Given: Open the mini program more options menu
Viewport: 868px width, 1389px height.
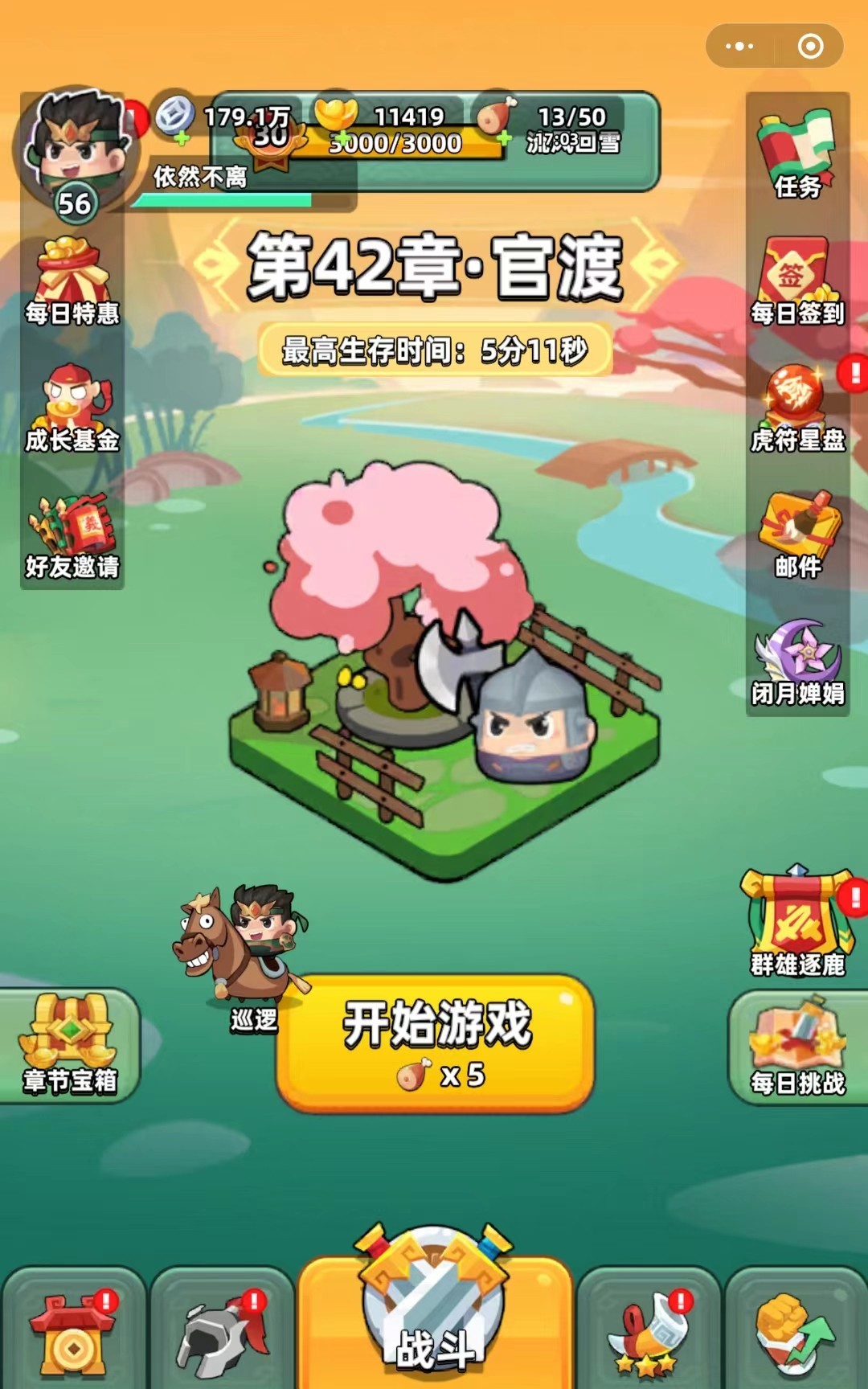Looking at the screenshot, I should [739, 46].
